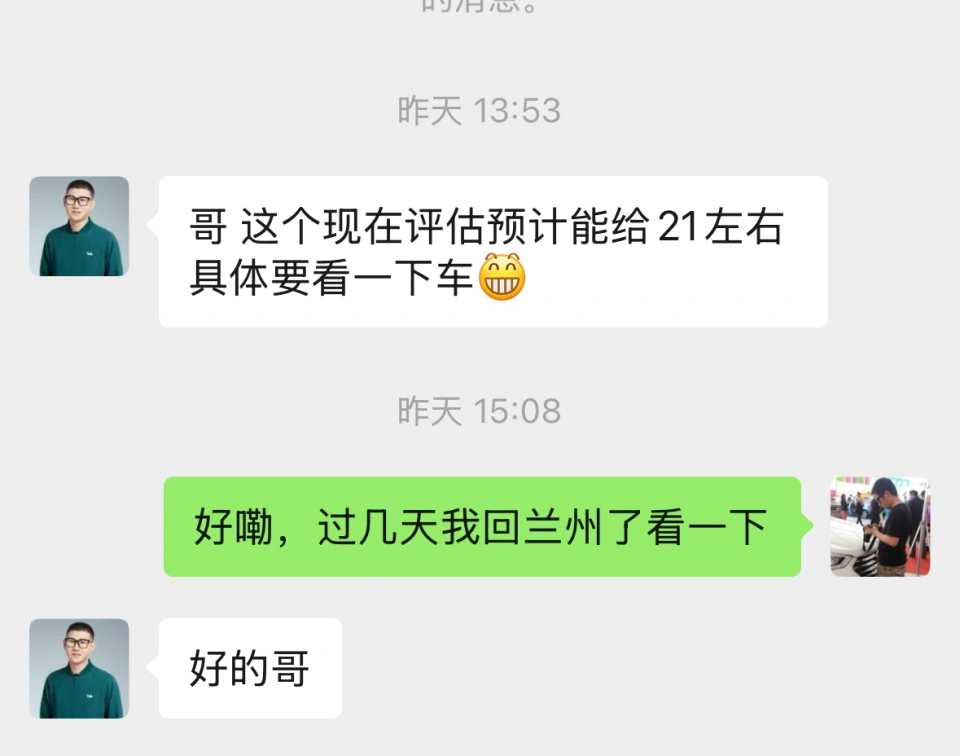Open sender's avatar beside the 评估预计 message
The height and width of the screenshot is (756, 960).
(79, 226)
